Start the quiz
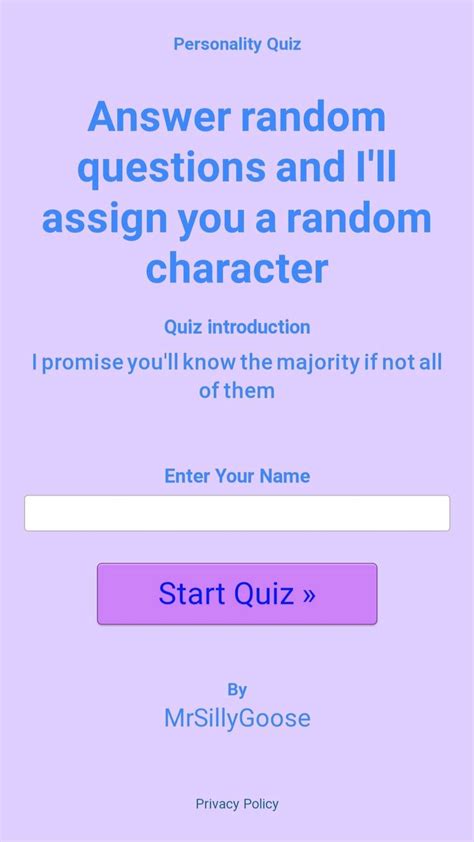The height and width of the screenshot is (842, 474). (237, 593)
